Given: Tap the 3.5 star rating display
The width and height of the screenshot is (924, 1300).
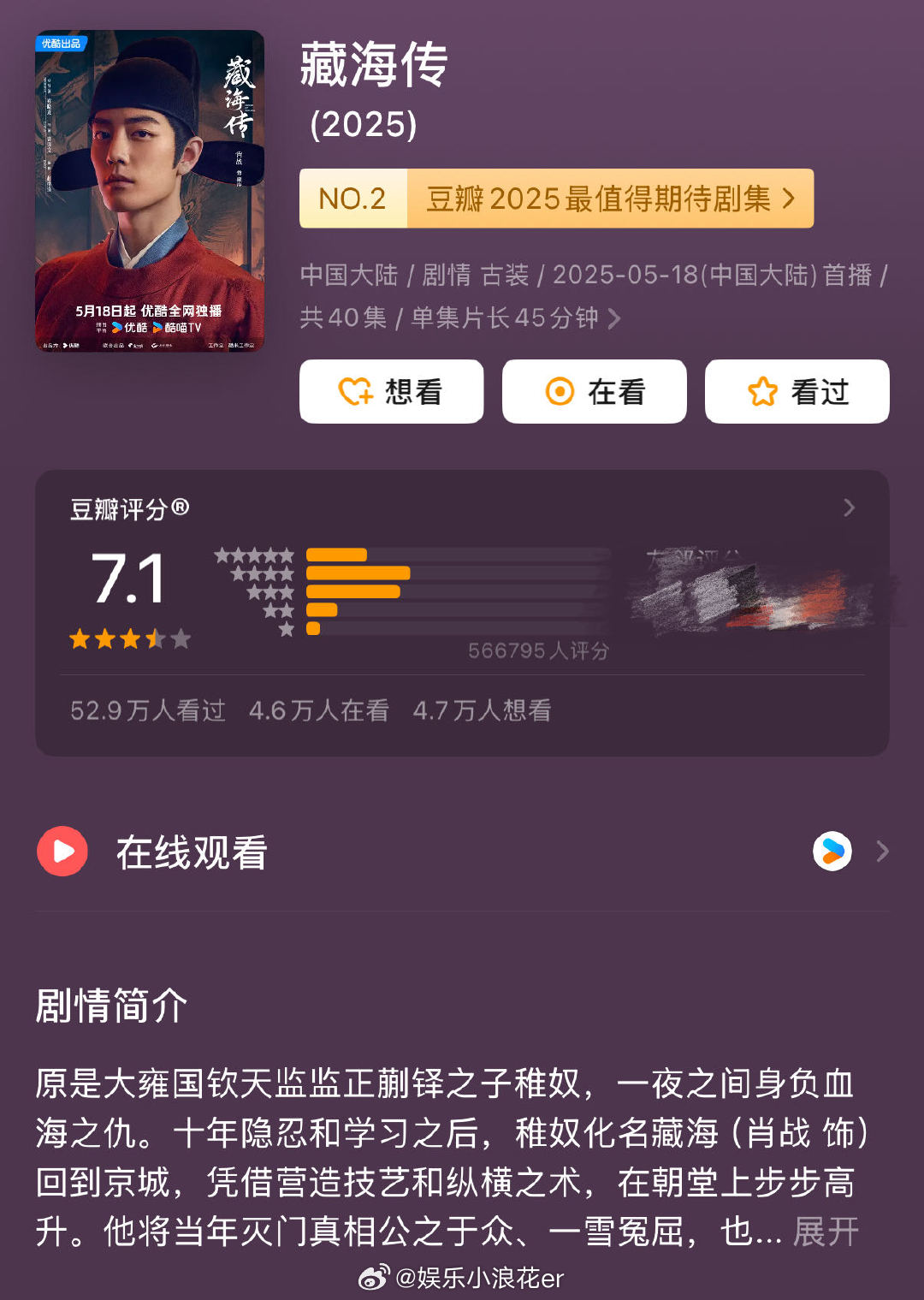Looking at the screenshot, I should [x=130, y=637].
